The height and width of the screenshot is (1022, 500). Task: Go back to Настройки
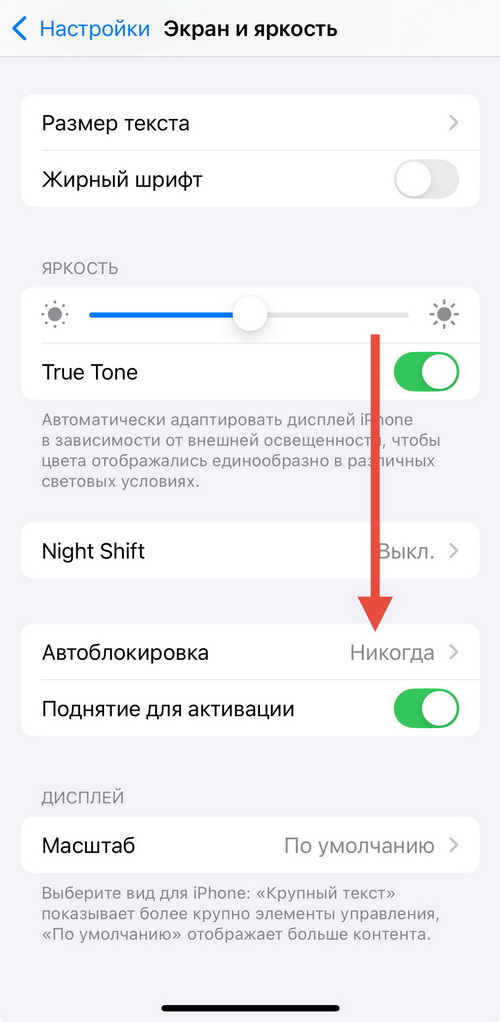pyautogui.click(x=81, y=29)
